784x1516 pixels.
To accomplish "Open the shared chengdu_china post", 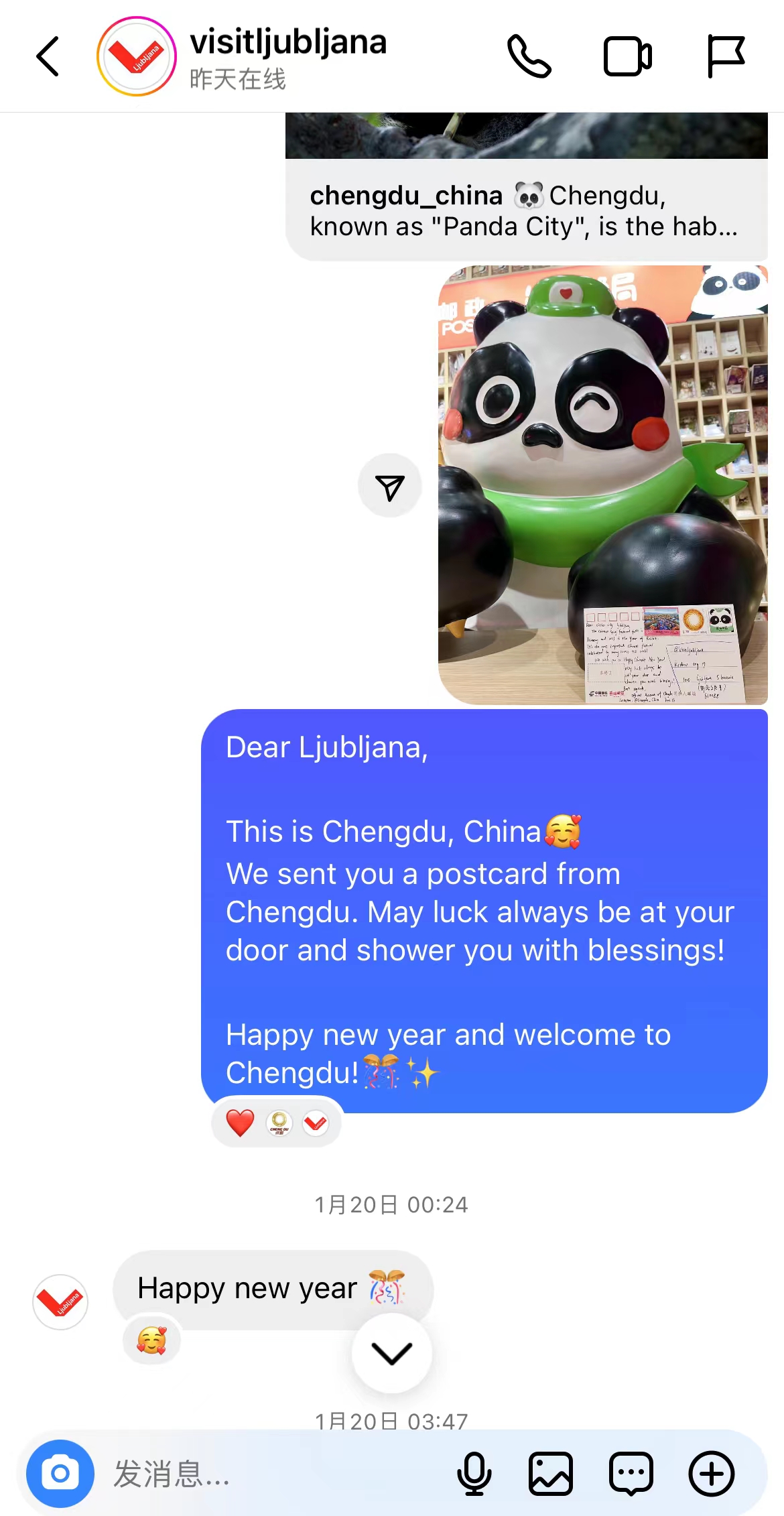I will 525,210.
